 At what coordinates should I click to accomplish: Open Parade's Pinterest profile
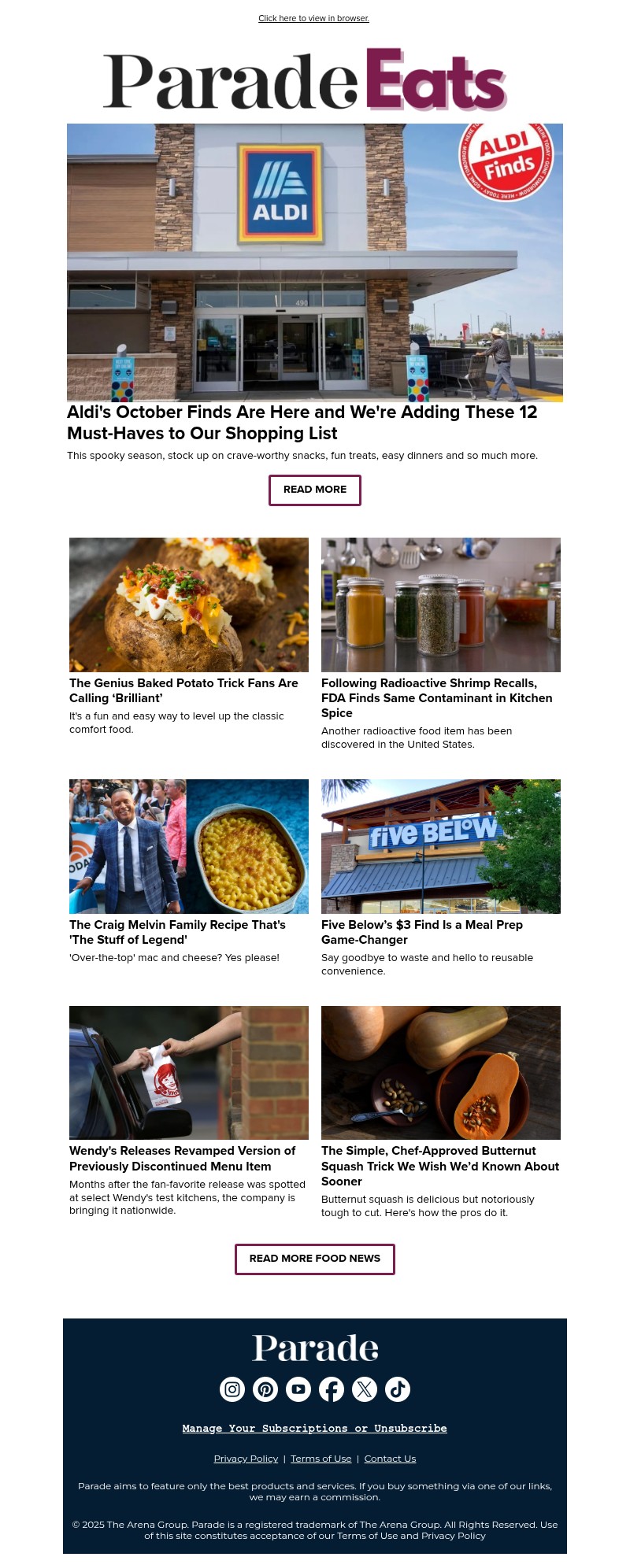click(265, 1389)
